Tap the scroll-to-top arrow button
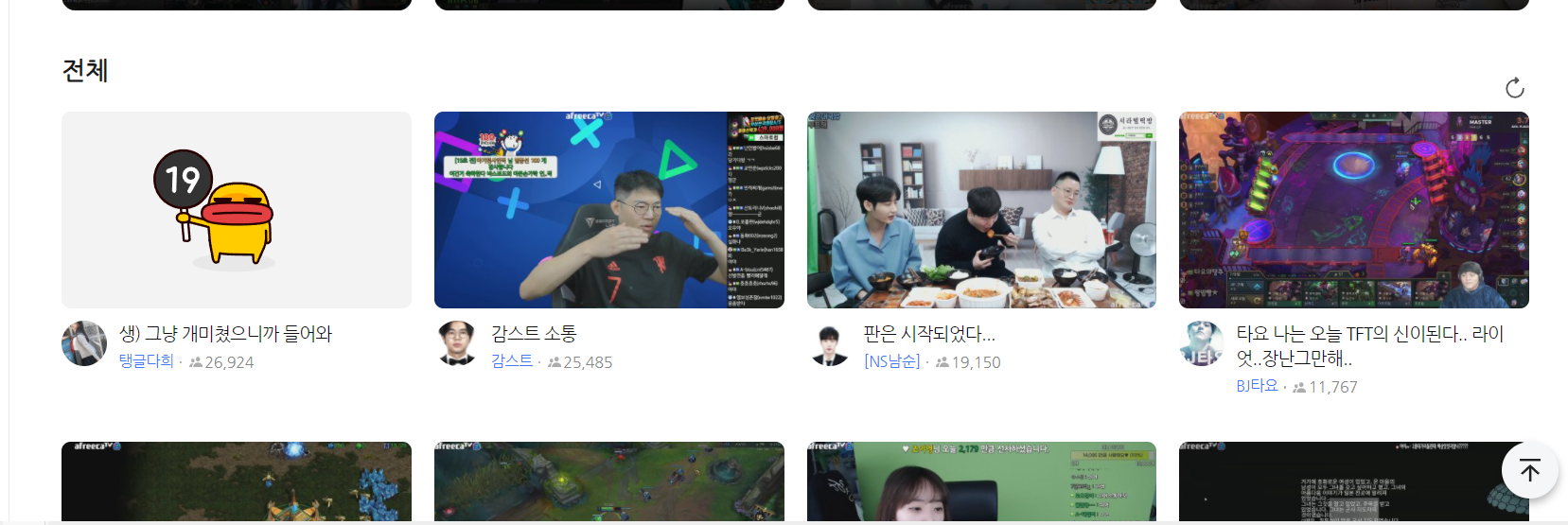This screenshot has height=525, width=1568. point(1529,469)
